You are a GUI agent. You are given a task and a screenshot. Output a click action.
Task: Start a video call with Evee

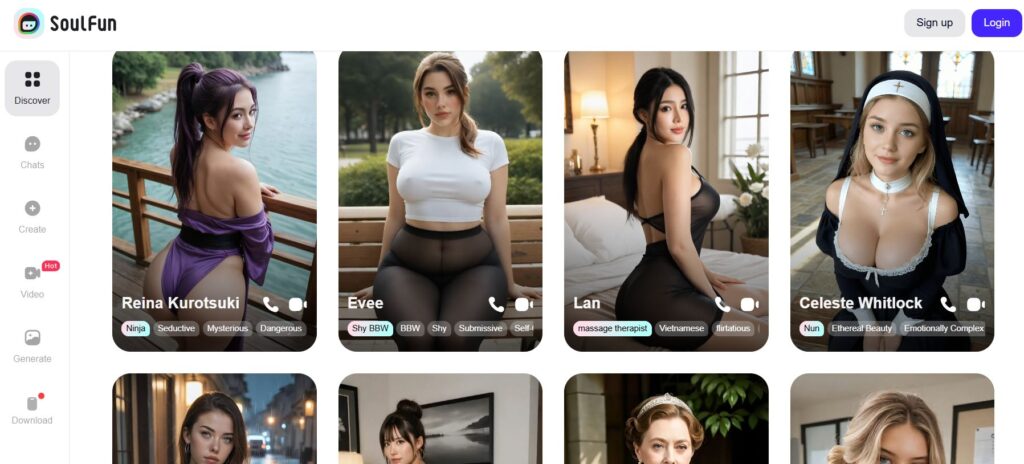[x=523, y=304]
